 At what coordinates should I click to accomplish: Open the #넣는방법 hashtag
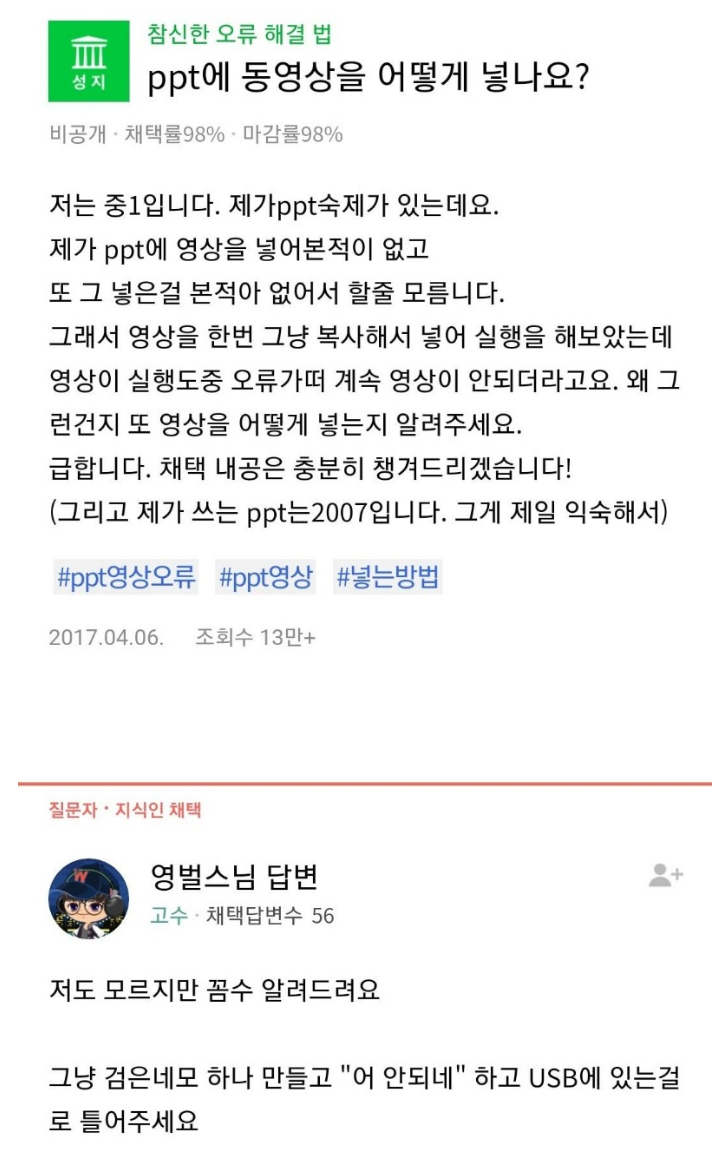(x=388, y=577)
